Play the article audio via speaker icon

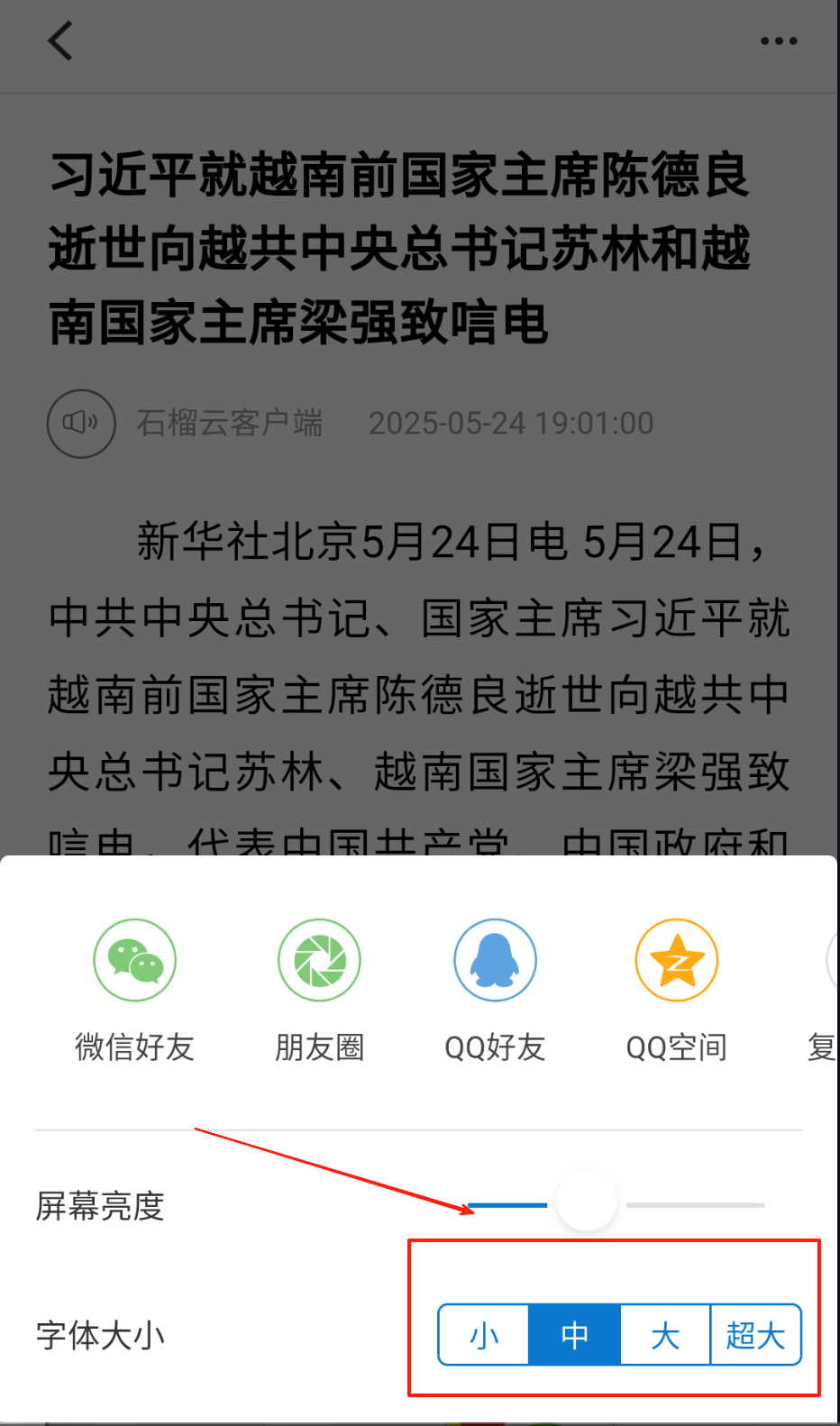point(81,423)
